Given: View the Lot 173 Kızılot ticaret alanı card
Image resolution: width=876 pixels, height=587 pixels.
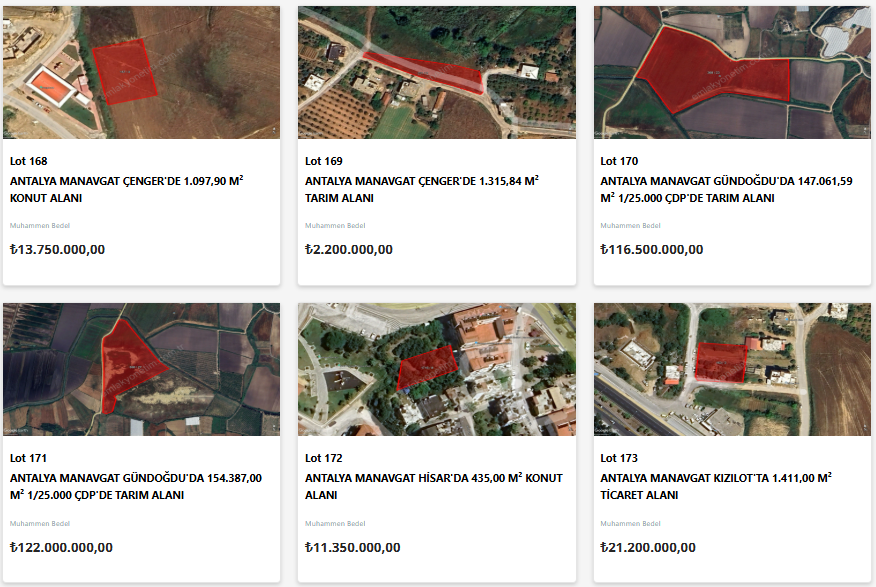Looking at the screenshot, I should click(715, 486).
